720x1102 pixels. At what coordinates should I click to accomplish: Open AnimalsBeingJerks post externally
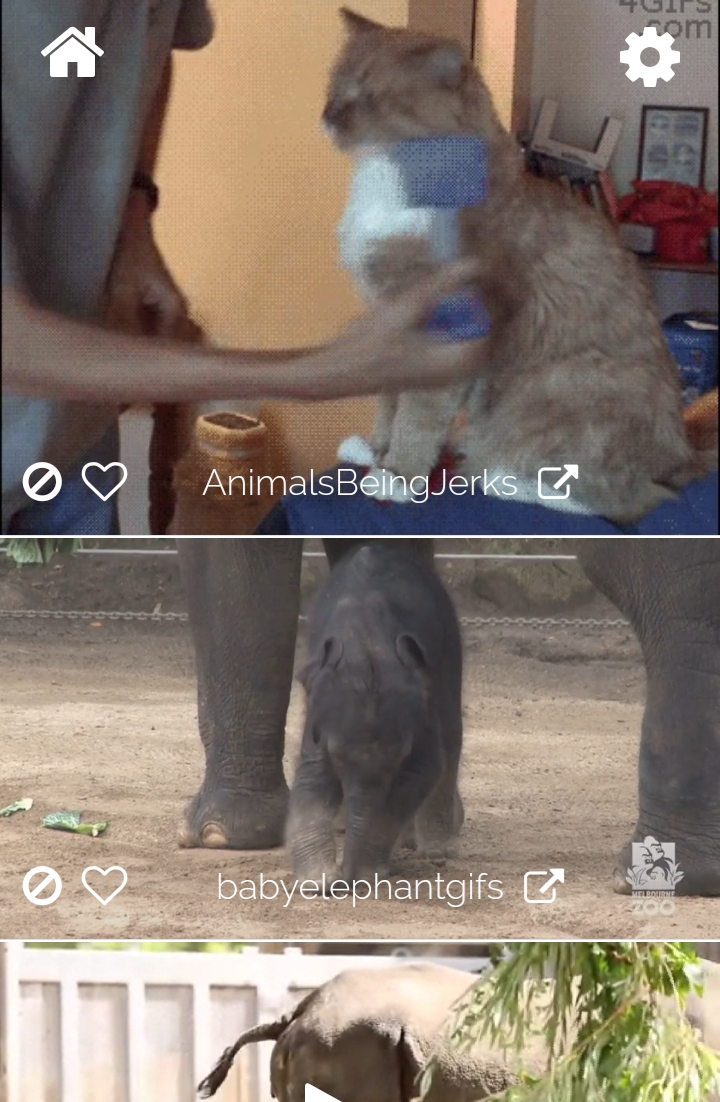(558, 482)
